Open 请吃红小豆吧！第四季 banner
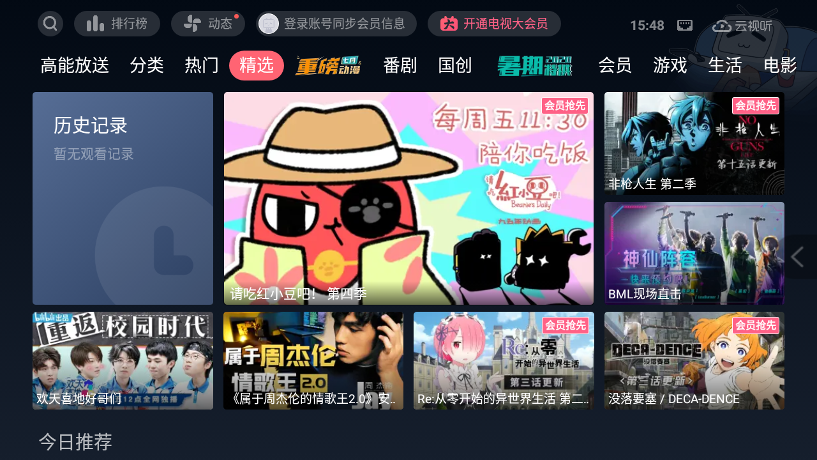 408,198
